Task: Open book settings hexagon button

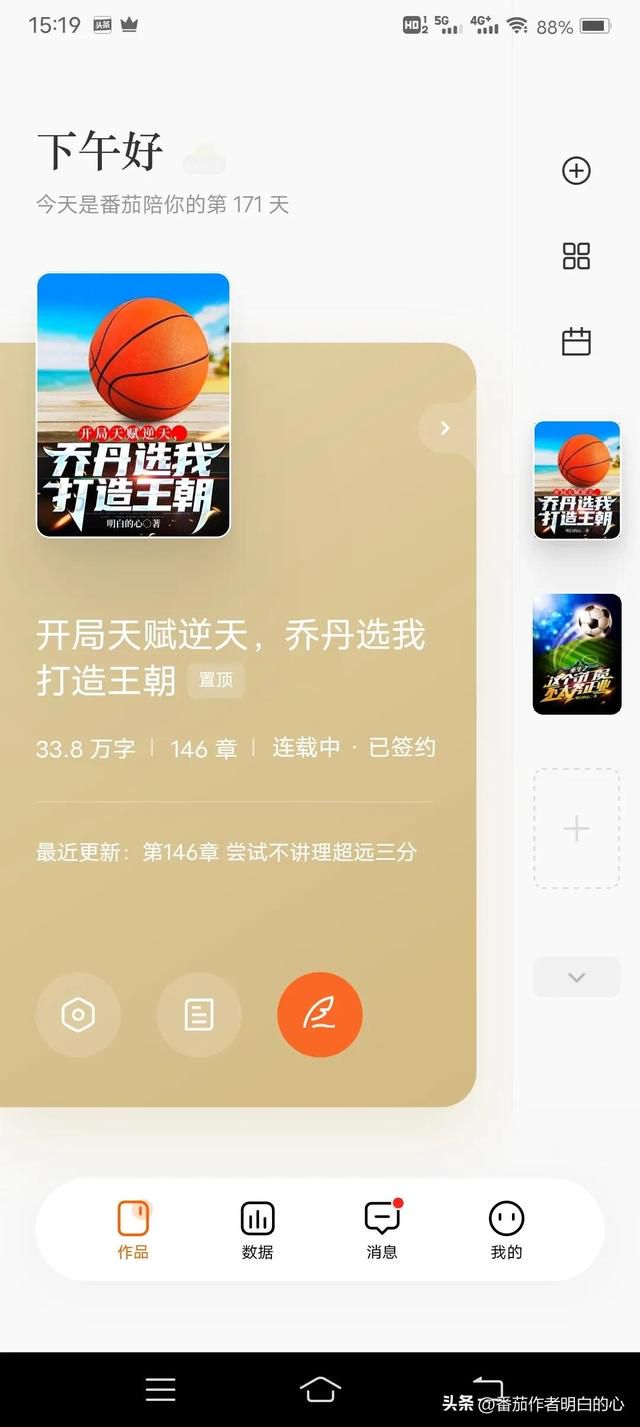Action: click(x=78, y=1015)
